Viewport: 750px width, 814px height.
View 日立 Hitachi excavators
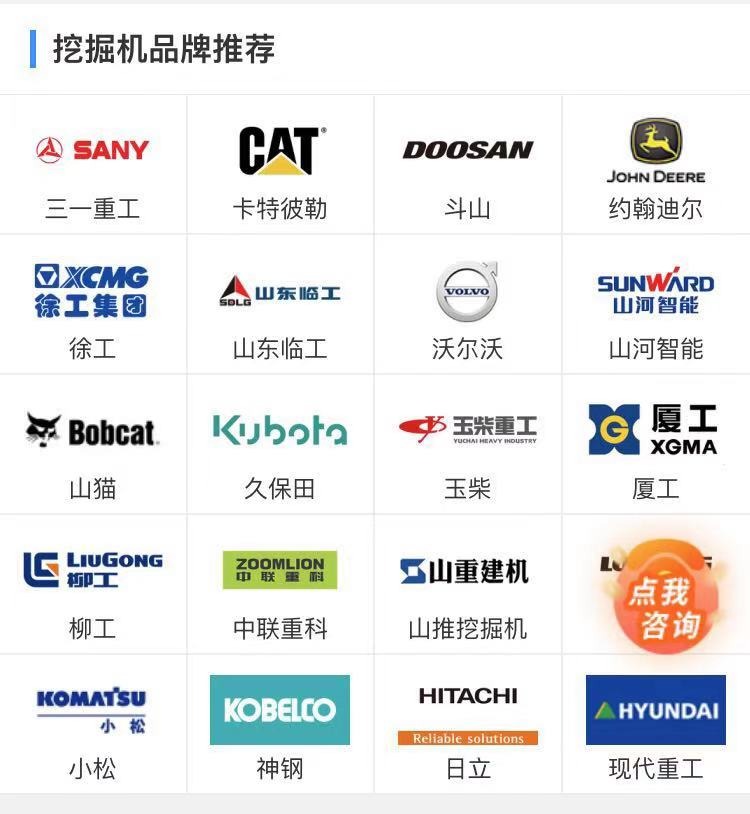[467, 726]
